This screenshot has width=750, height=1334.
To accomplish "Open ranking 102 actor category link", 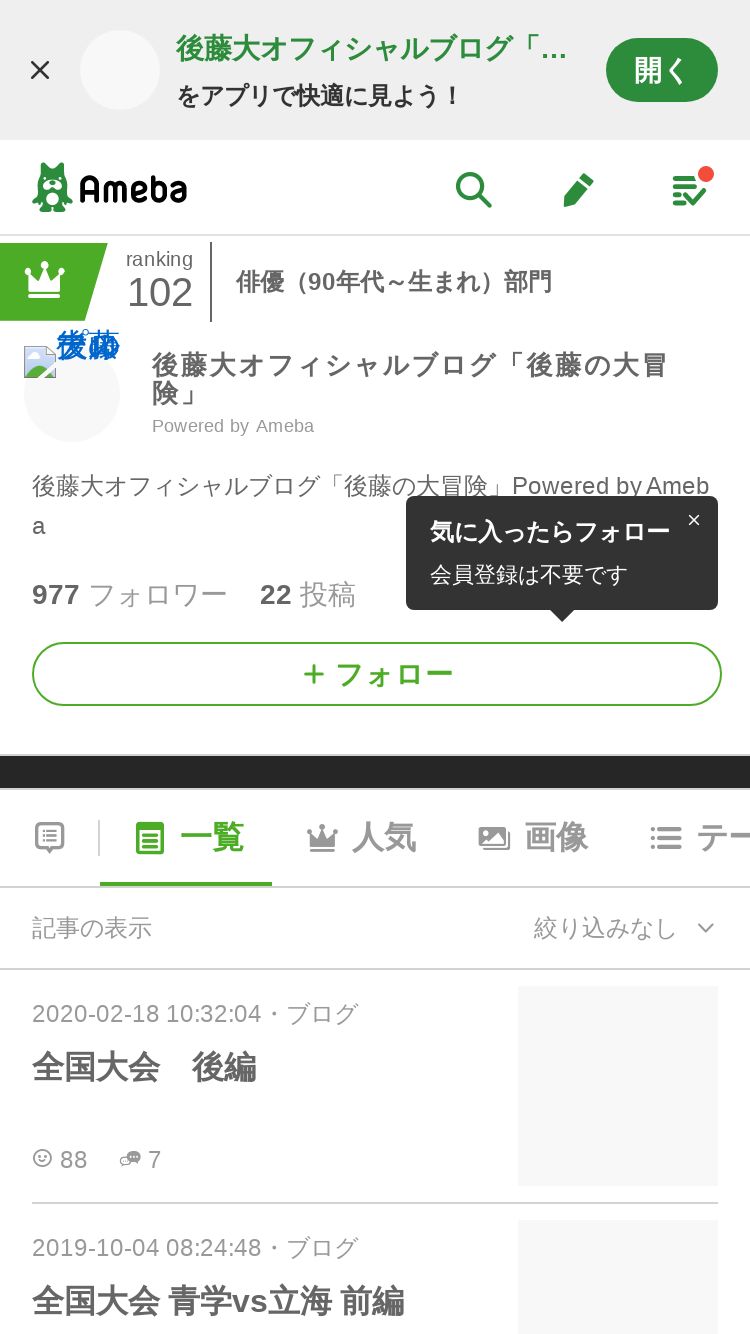I will coord(393,282).
